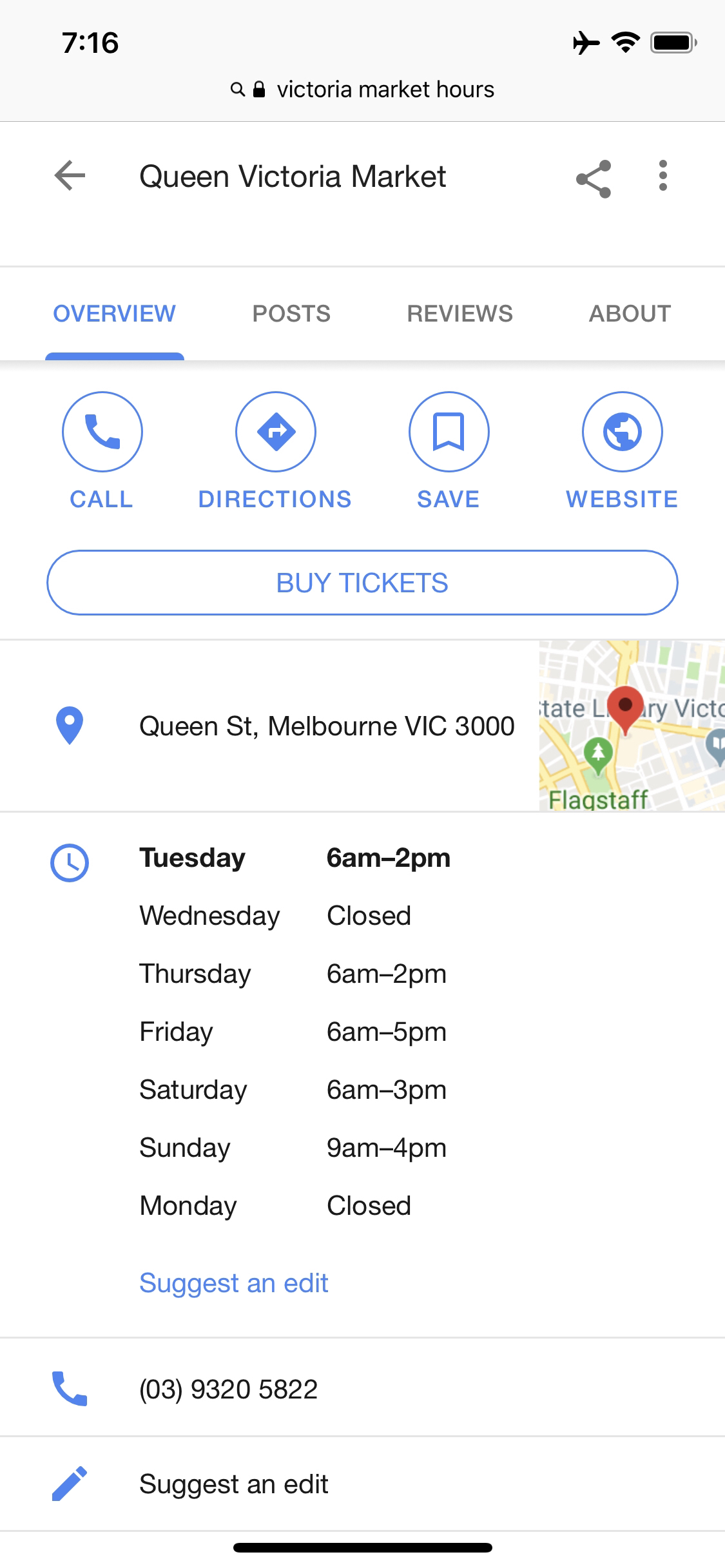Tap the Buy Tickets button

[362, 583]
